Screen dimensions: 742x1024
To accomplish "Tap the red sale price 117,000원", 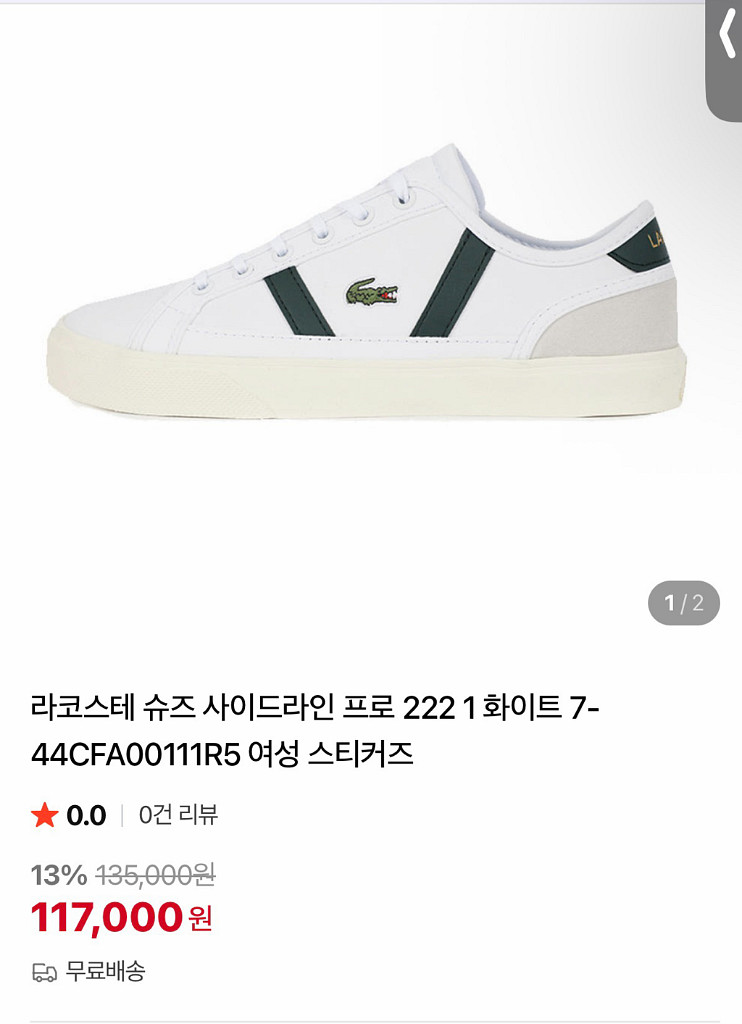I will pos(110,914).
